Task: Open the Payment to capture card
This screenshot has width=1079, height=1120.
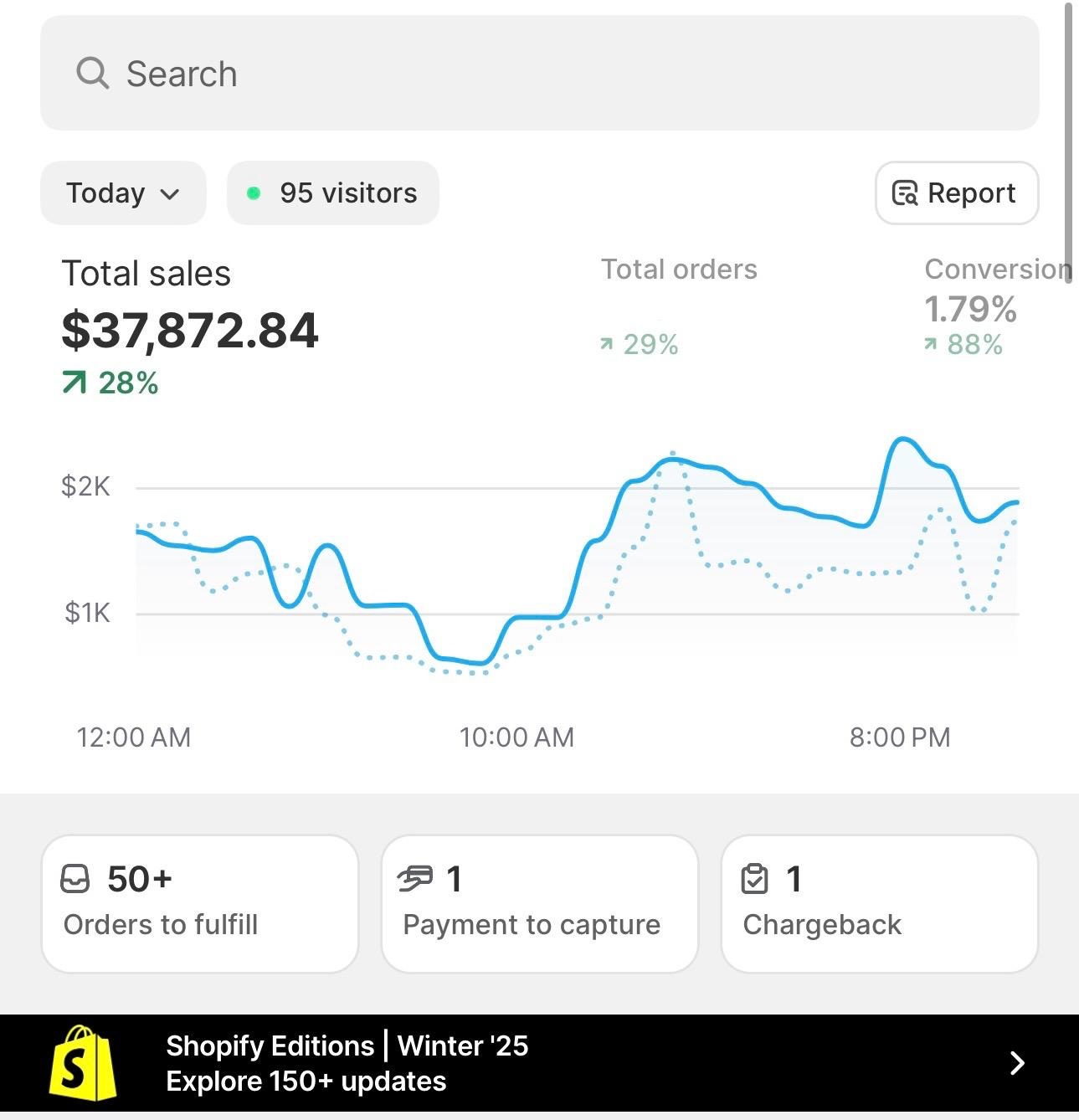Action: 539,903
